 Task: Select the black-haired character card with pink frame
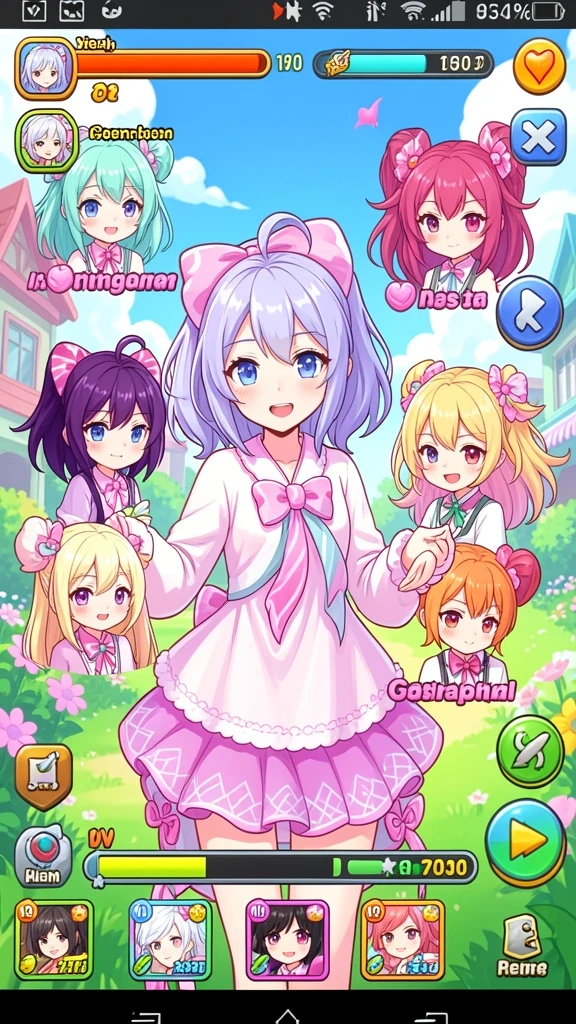coord(286,940)
